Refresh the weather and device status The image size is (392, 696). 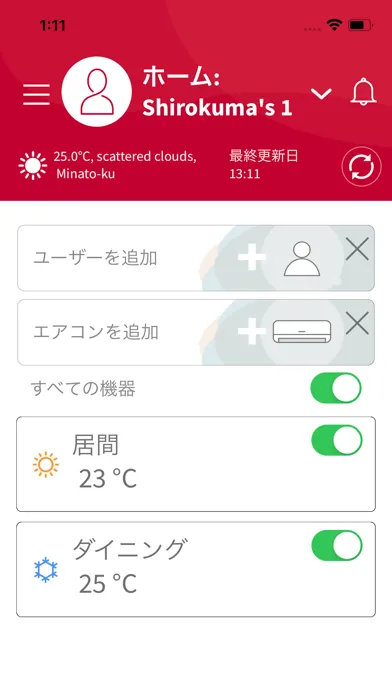(361, 166)
